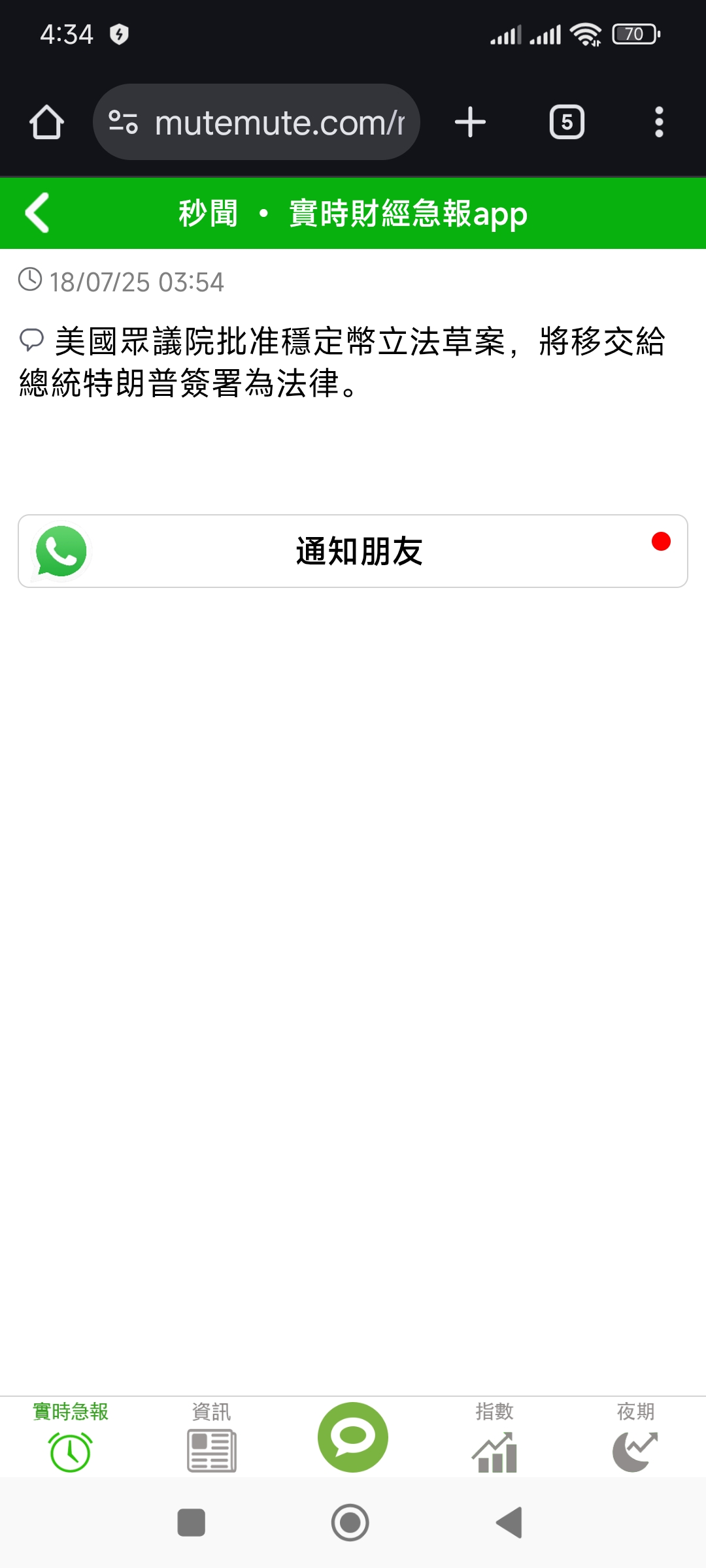
Task: Tap the browser home icon
Action: click(x=46, y=122)
